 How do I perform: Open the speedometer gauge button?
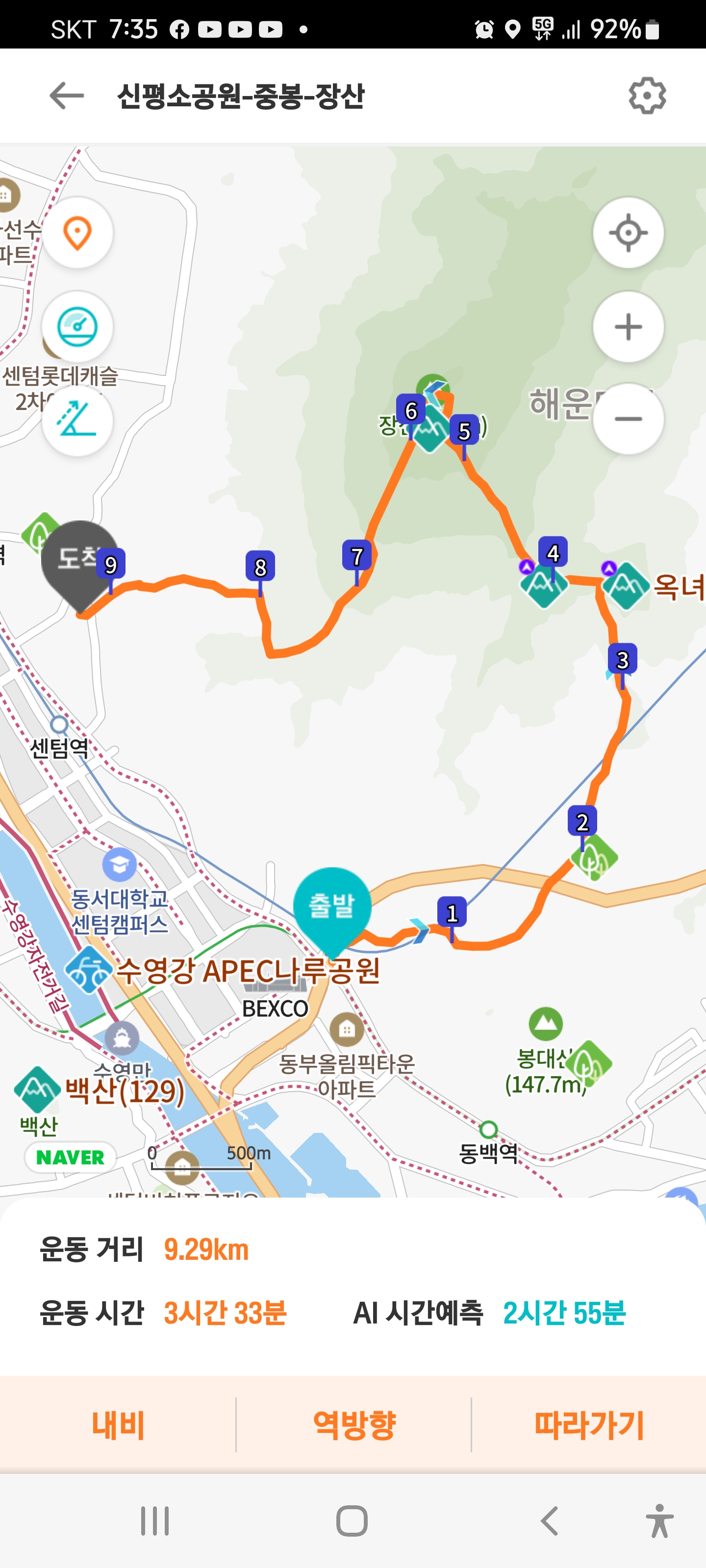(77, 327)
